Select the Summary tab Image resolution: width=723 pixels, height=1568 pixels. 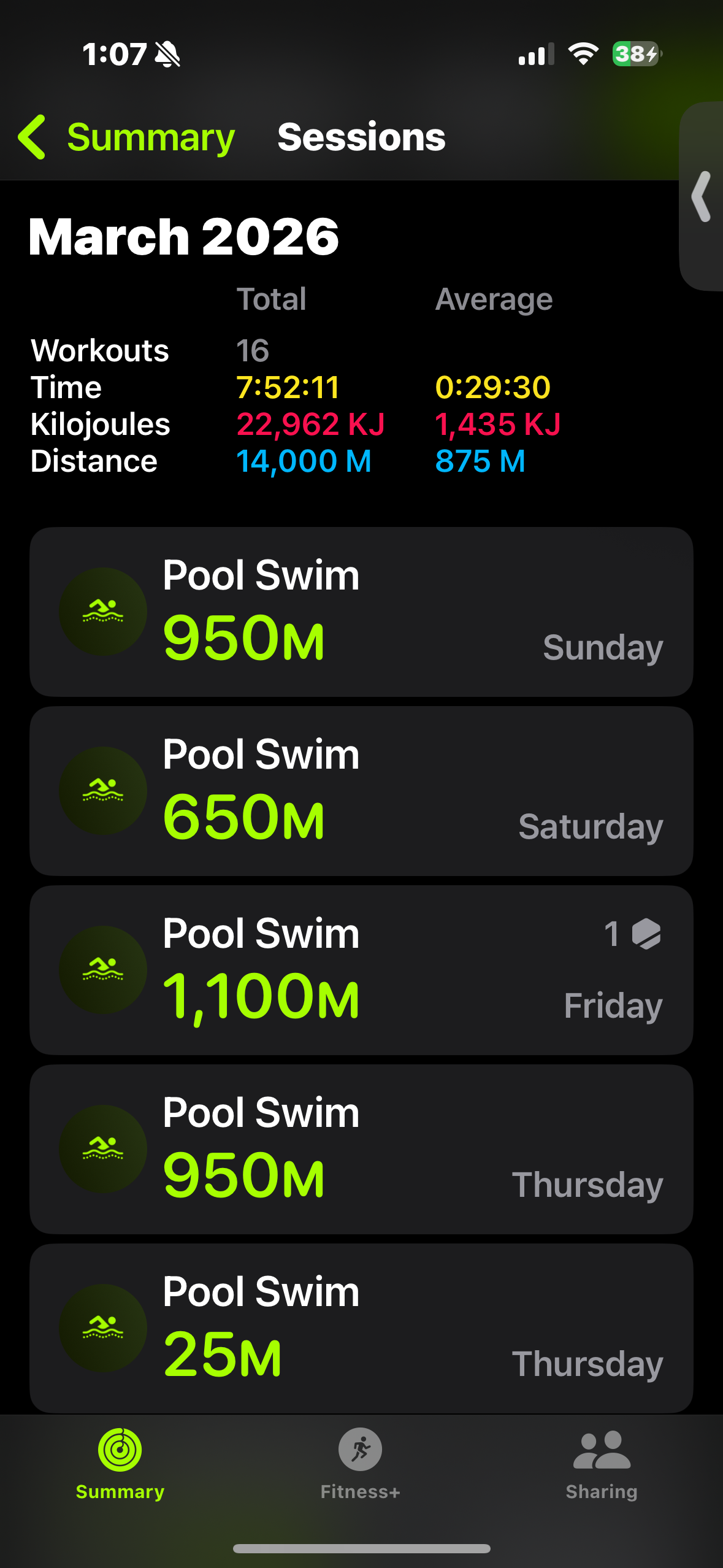coord(120,1463)
